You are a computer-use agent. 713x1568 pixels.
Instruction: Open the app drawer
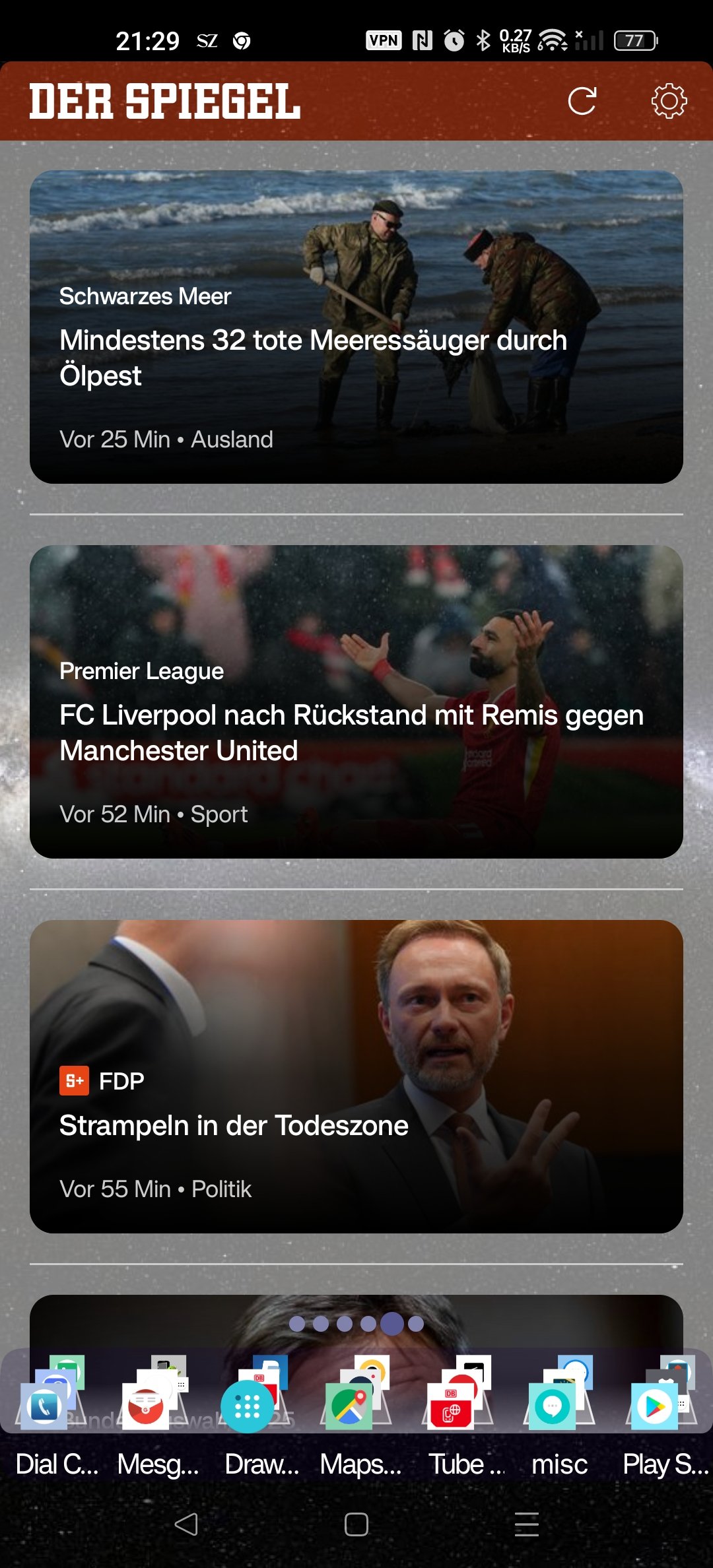tap(248, 1407)
